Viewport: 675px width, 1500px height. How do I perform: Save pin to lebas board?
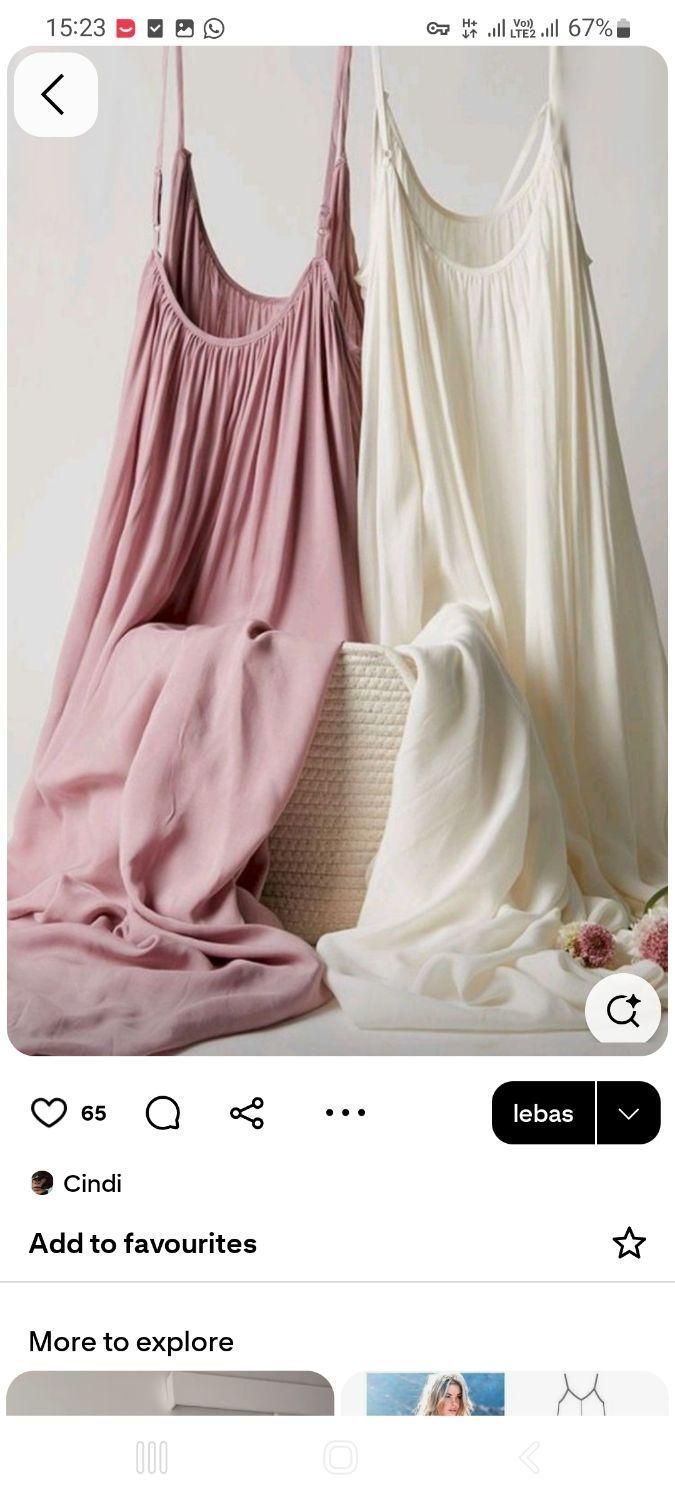543,1113
